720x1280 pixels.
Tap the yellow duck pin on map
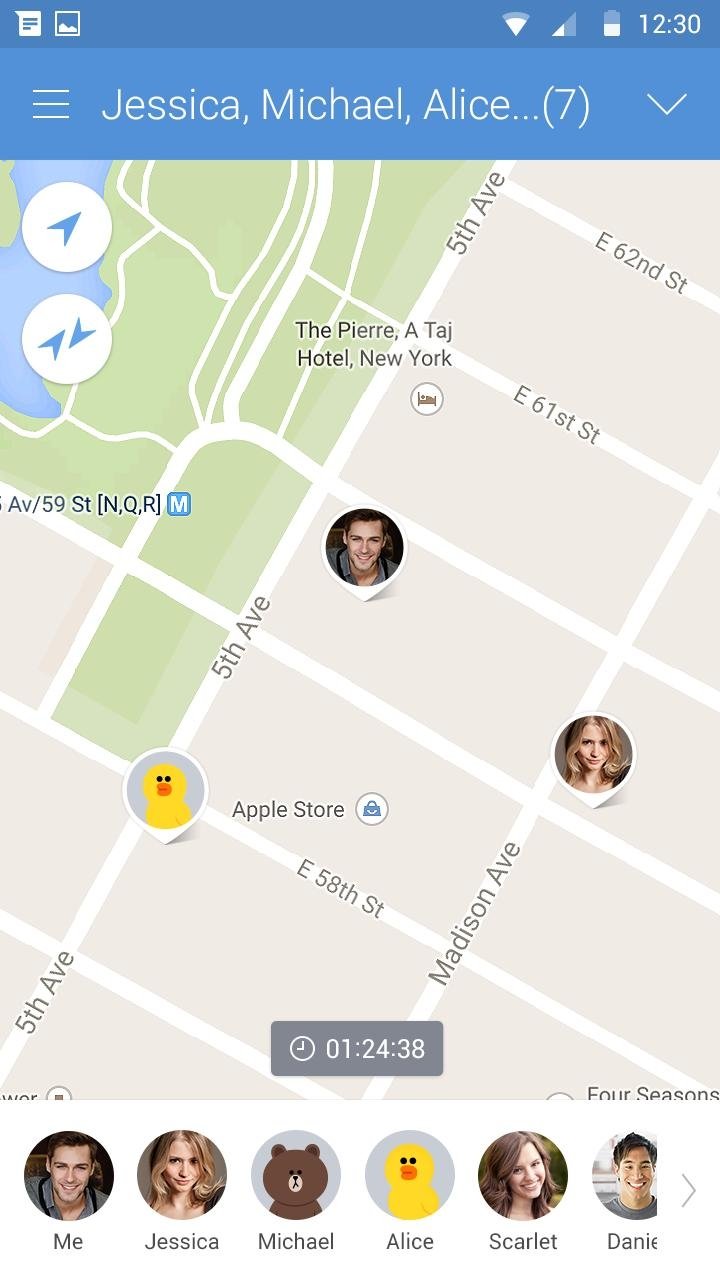point(165,792)
